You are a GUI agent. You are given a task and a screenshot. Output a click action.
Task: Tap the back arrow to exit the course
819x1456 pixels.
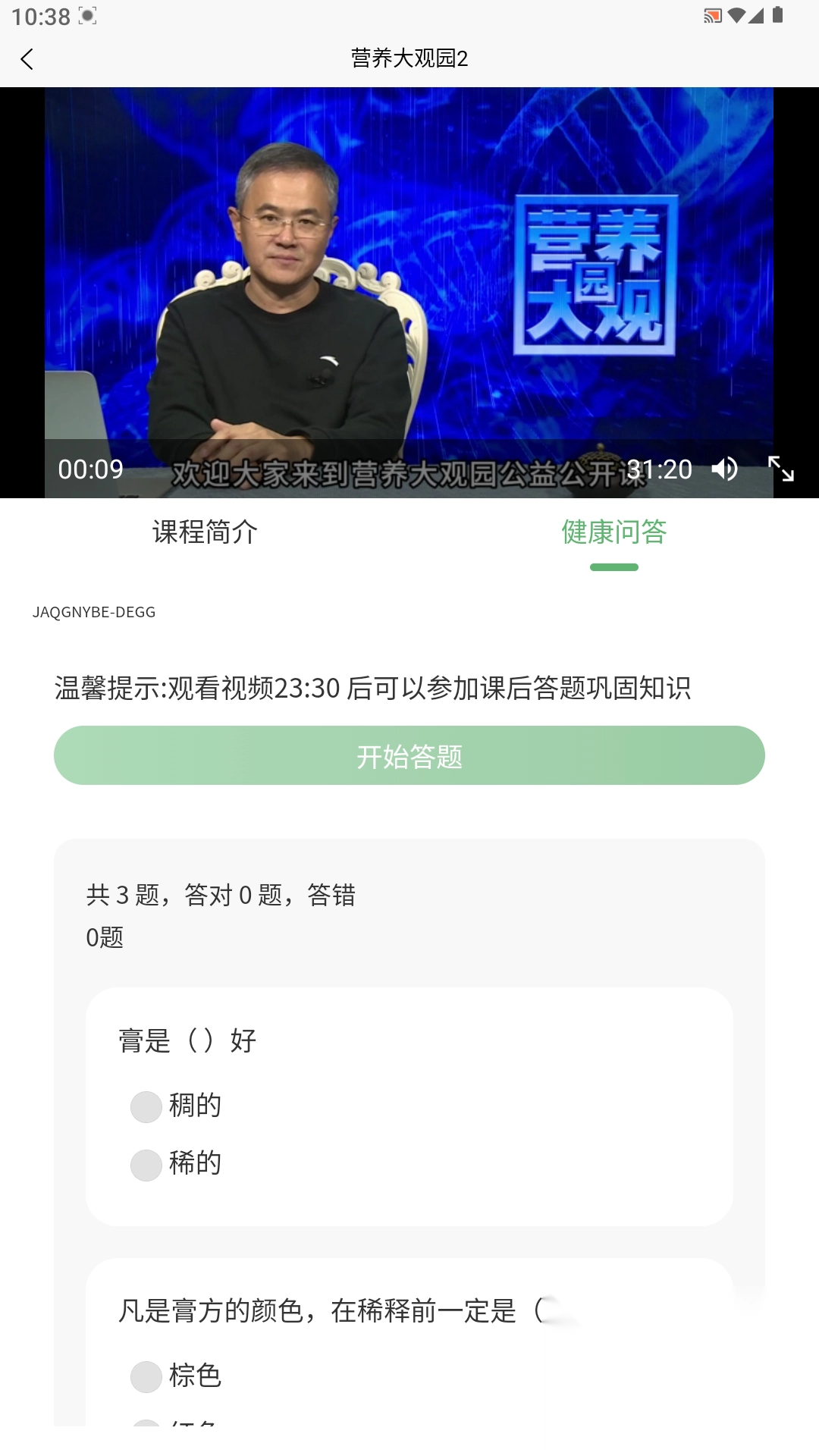27,59
